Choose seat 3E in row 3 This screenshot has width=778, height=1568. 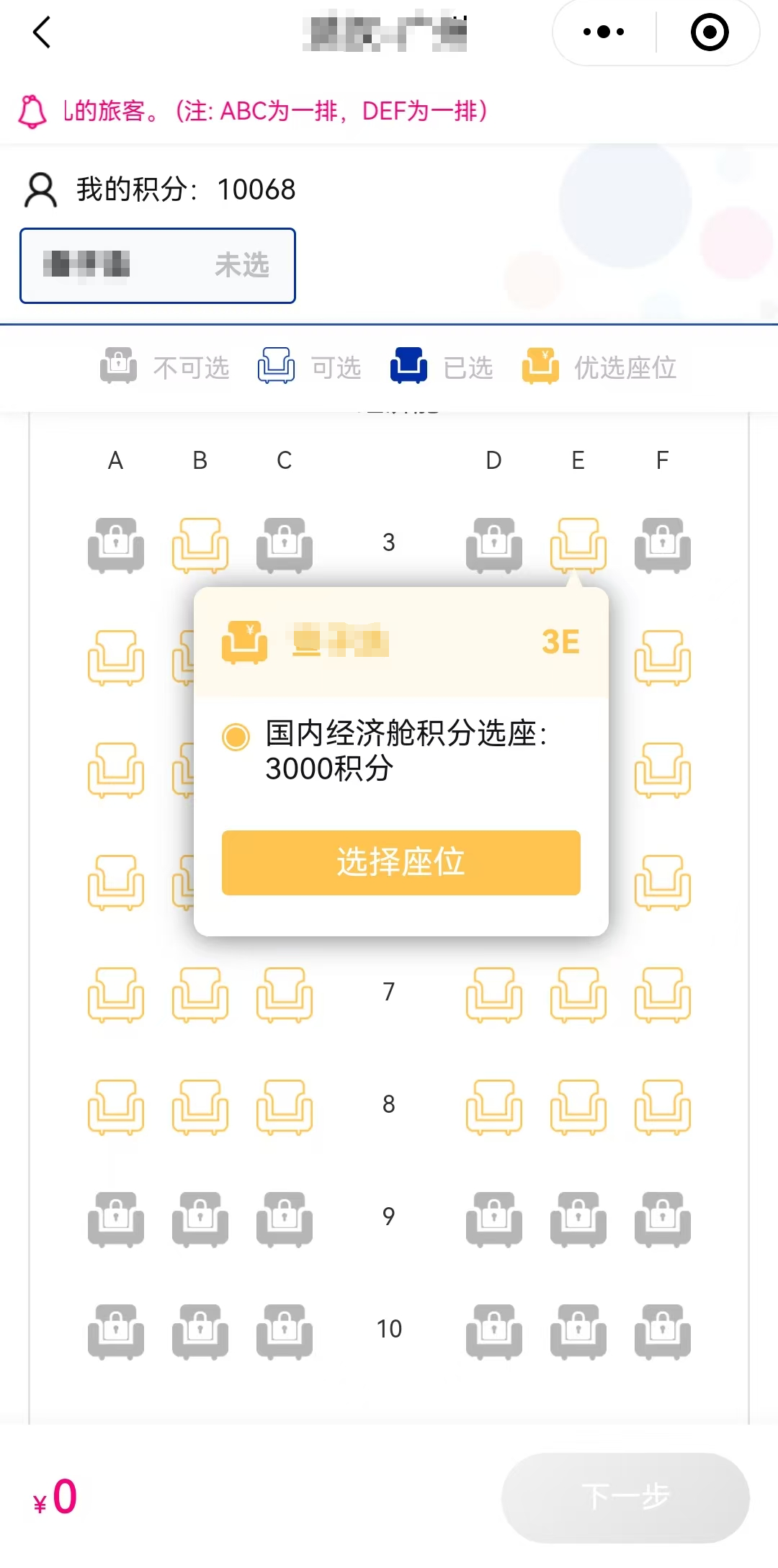(x=578, y=545)
